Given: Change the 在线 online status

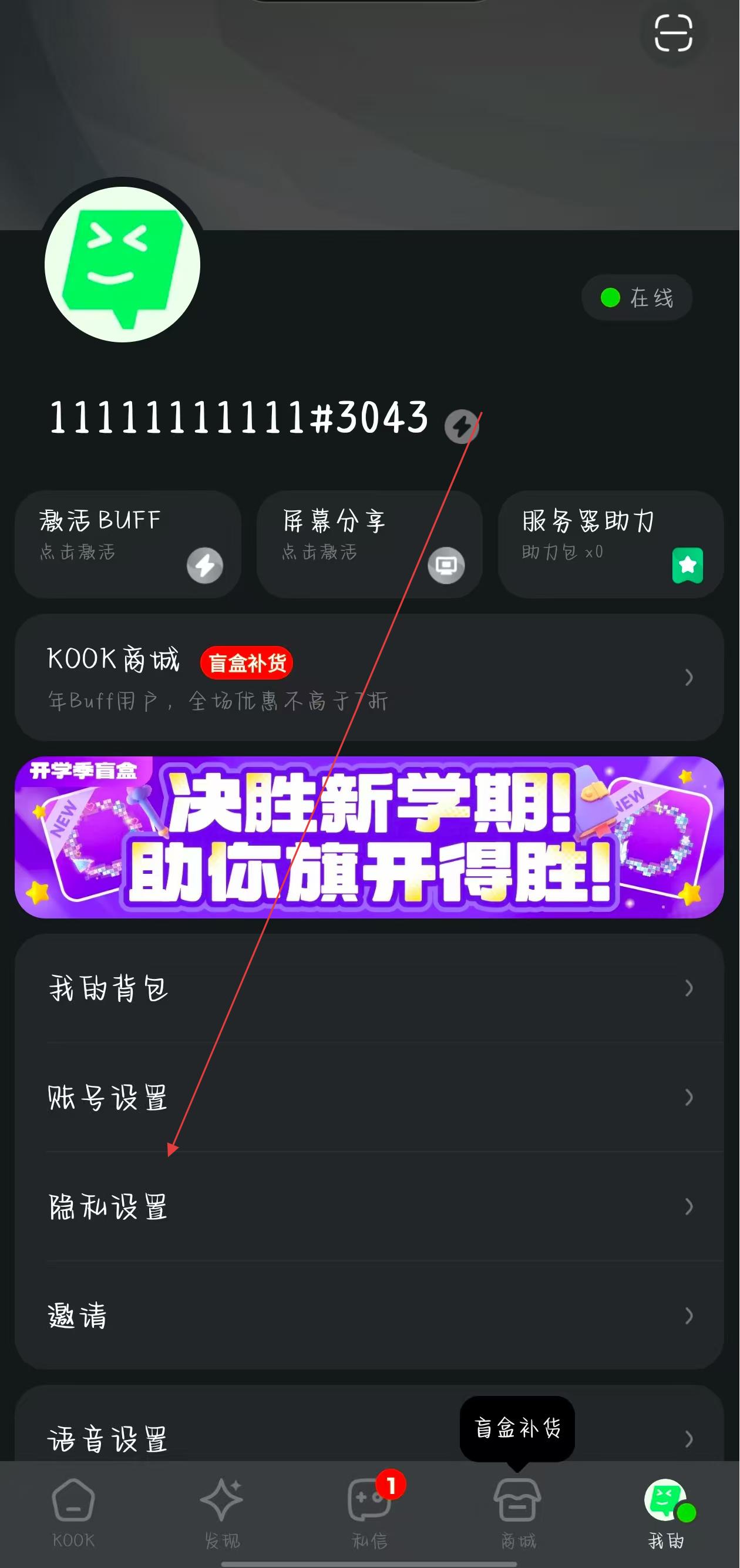Looking at the screenshot, I should pyautogui.click(x=637, y=298).
